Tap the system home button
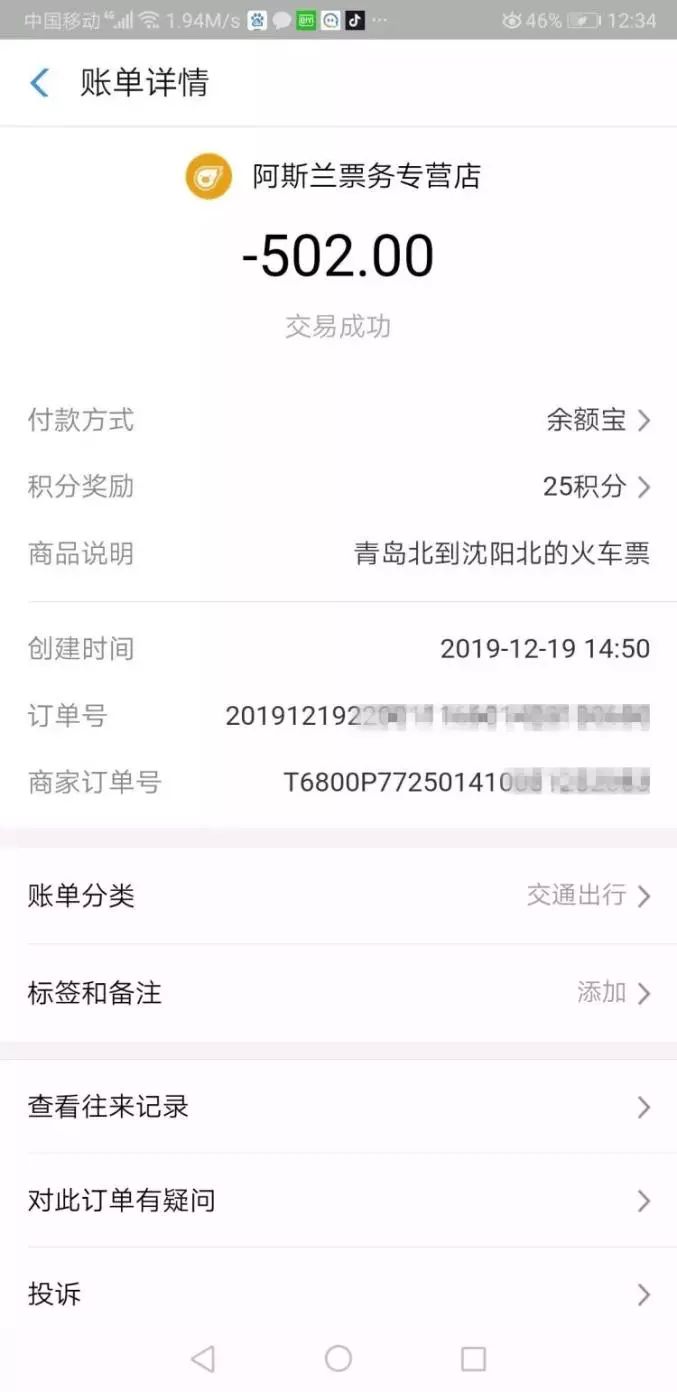 coord(338,1358)
